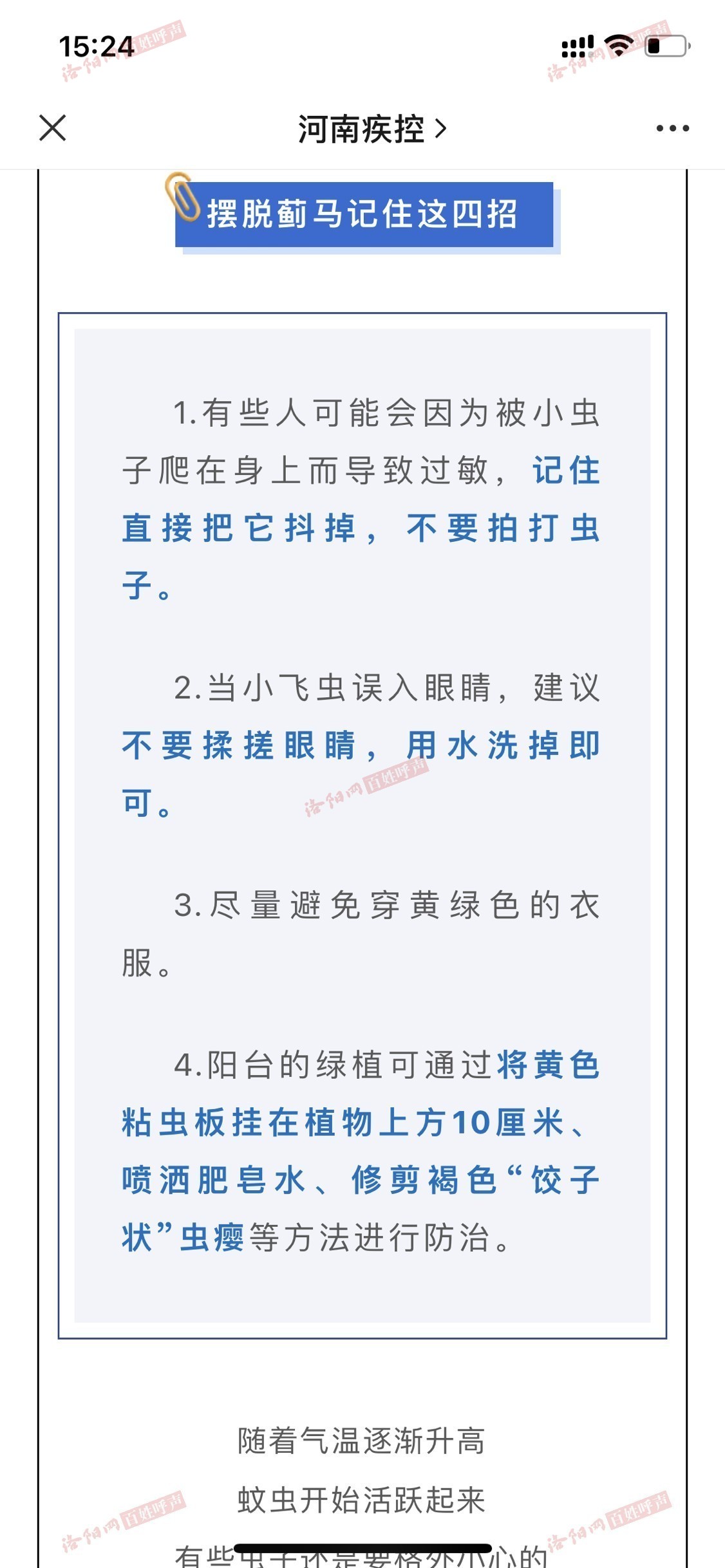This screenshot has height=1568, width=725.
Task: Open the 河南疾控 account page
Action: [371, 129]
